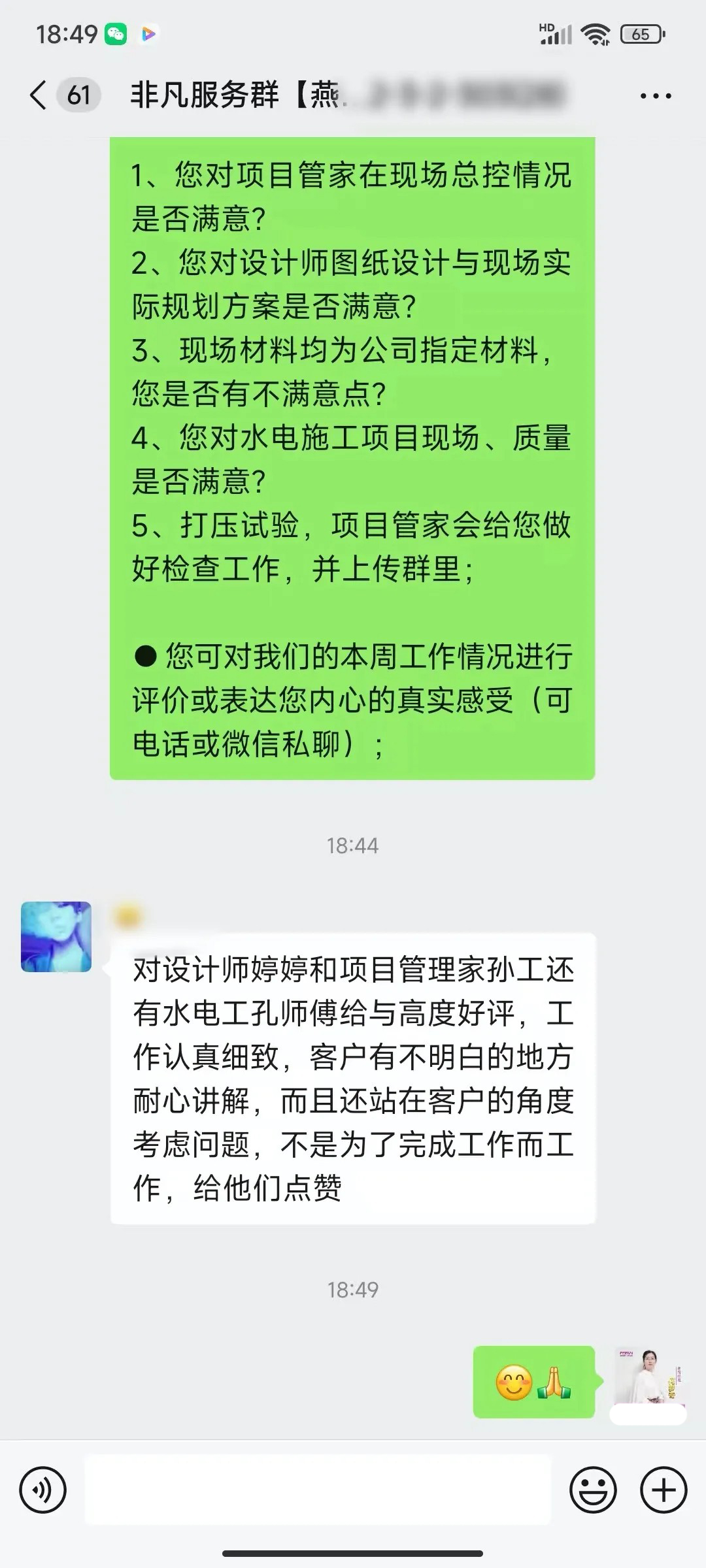Tap the message text field
706x1568 pixels.
click(x=318, y=1490)
